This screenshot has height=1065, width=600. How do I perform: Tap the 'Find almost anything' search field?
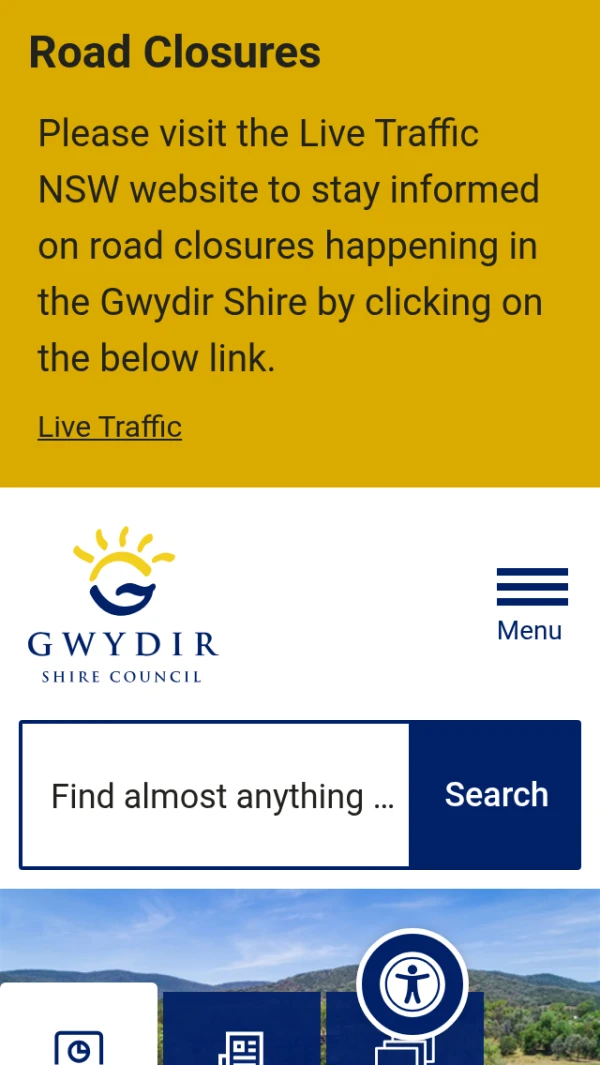pyautogui.click(x=216, y=796)
